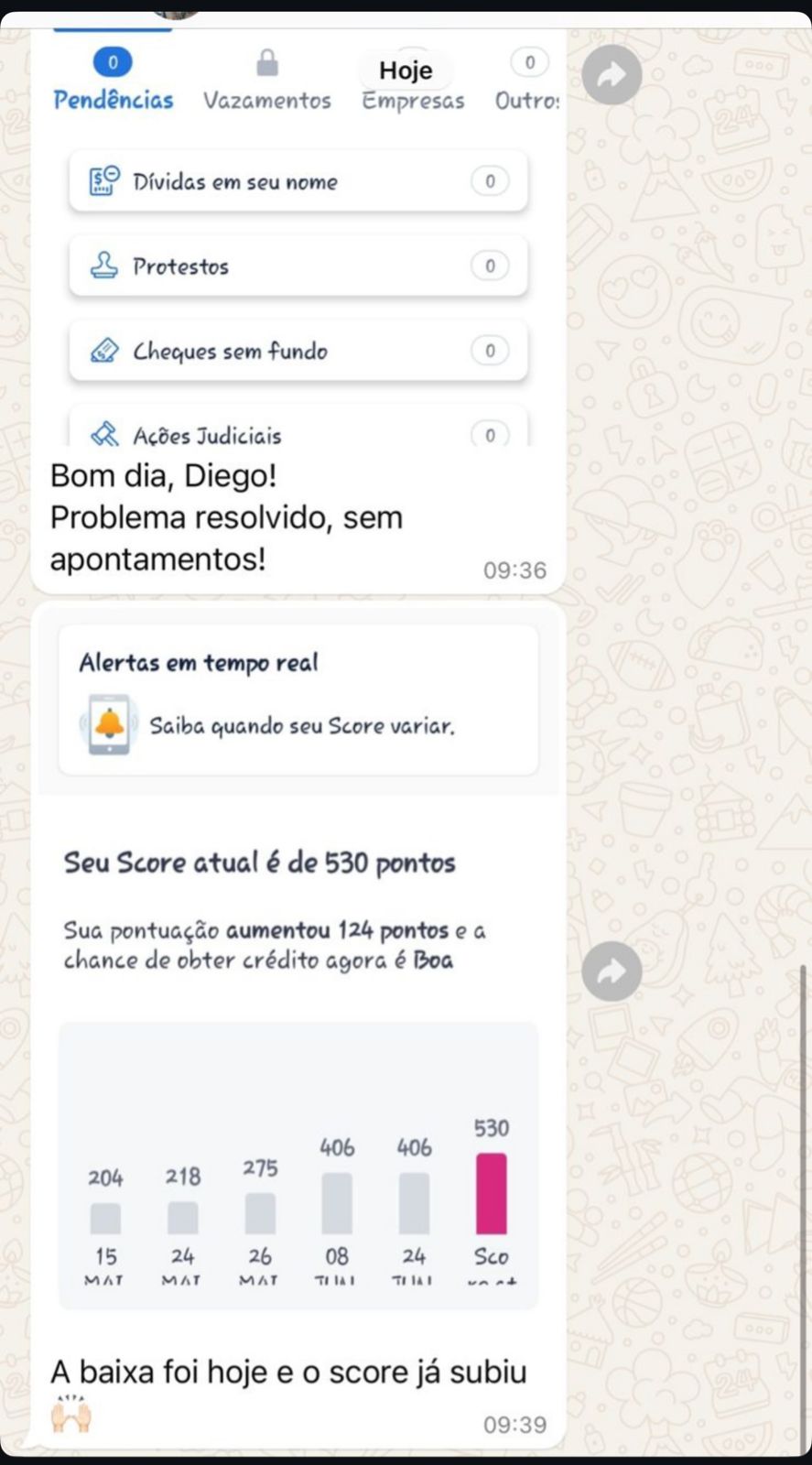Forward the message with the Pendências screenshot
This screenshot has height=1465, width=812.
coord(612,75)
